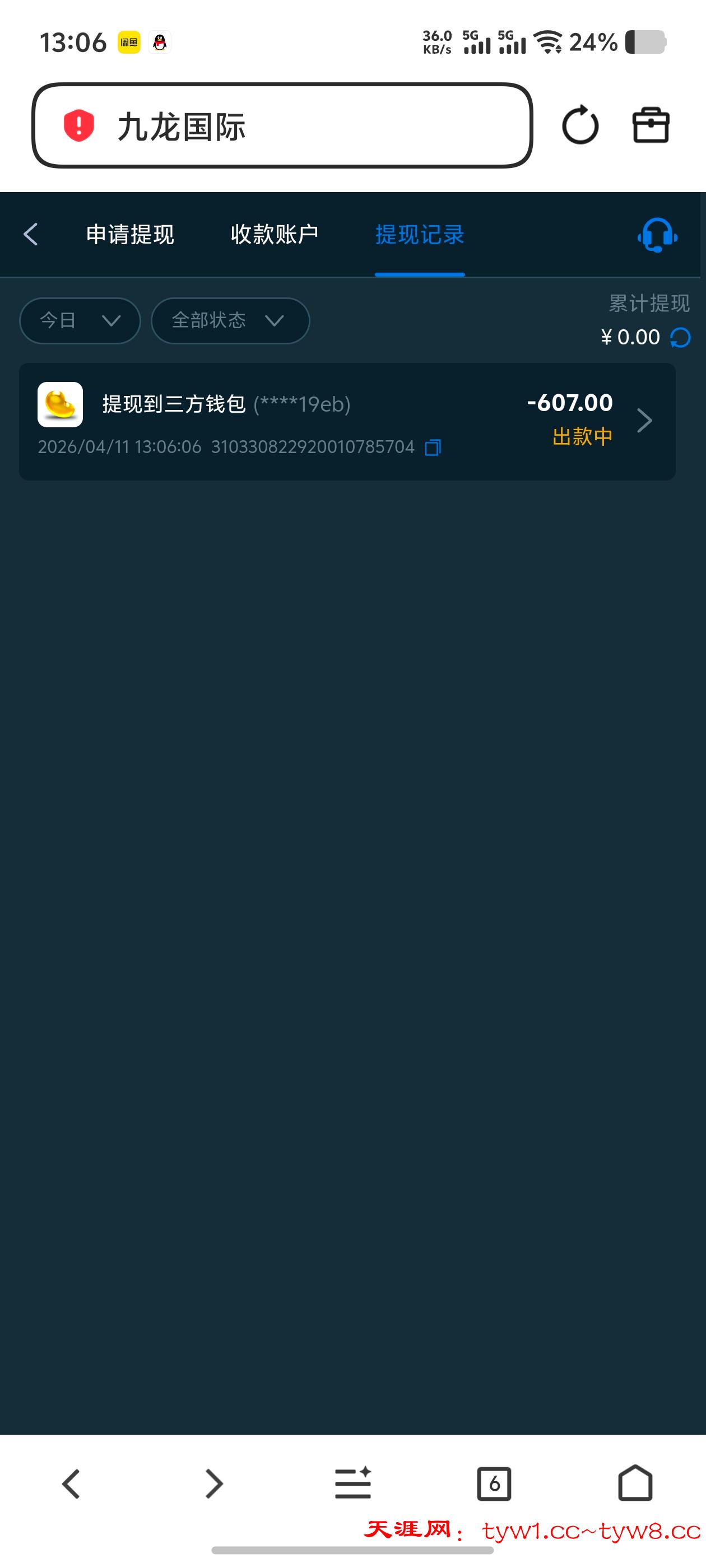
Task: Open the browser menu button
Action: (x=352, y=1483)
